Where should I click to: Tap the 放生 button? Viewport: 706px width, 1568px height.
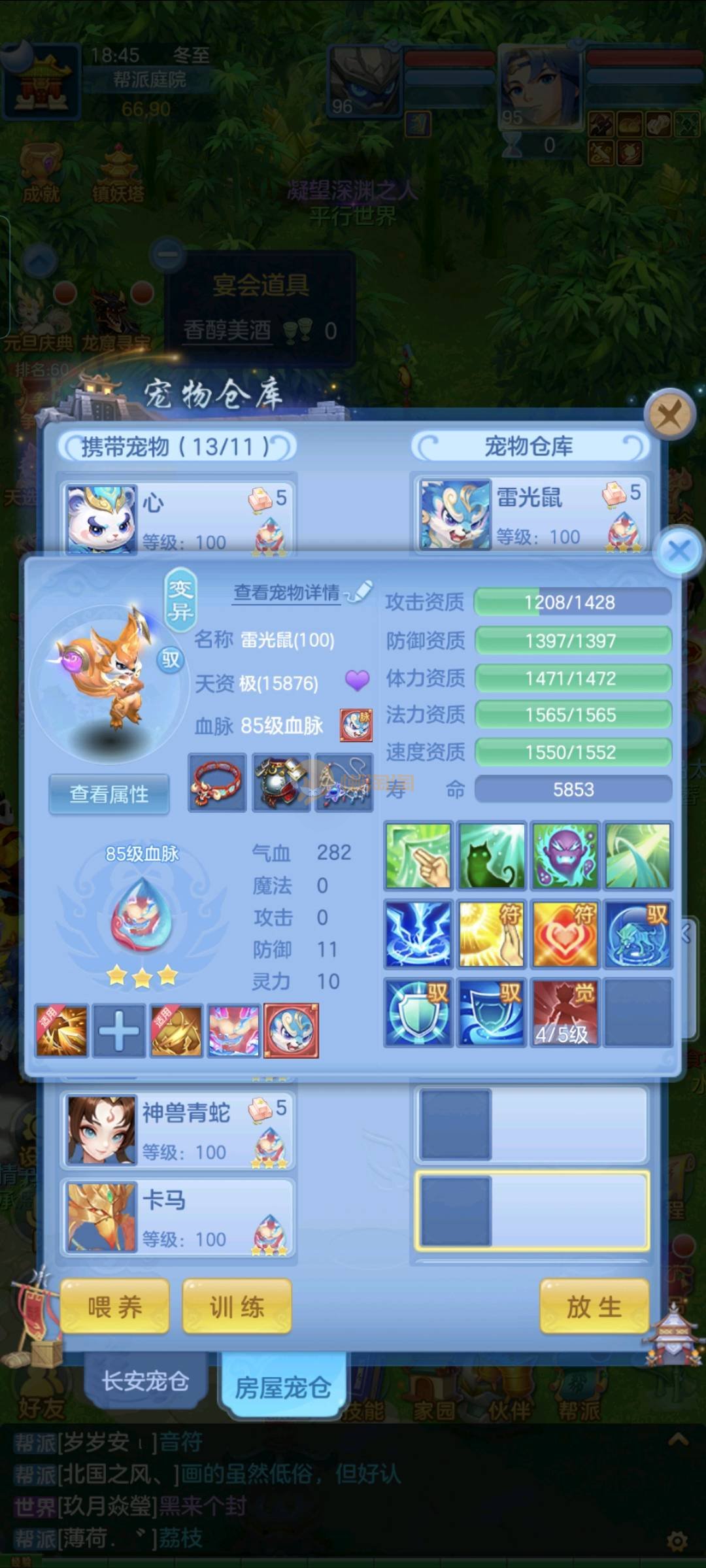tap(594, 1306)
